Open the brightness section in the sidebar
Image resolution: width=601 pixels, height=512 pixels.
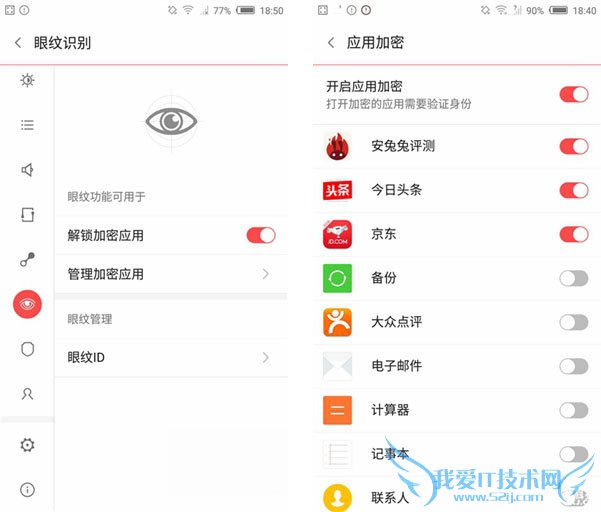27,80
